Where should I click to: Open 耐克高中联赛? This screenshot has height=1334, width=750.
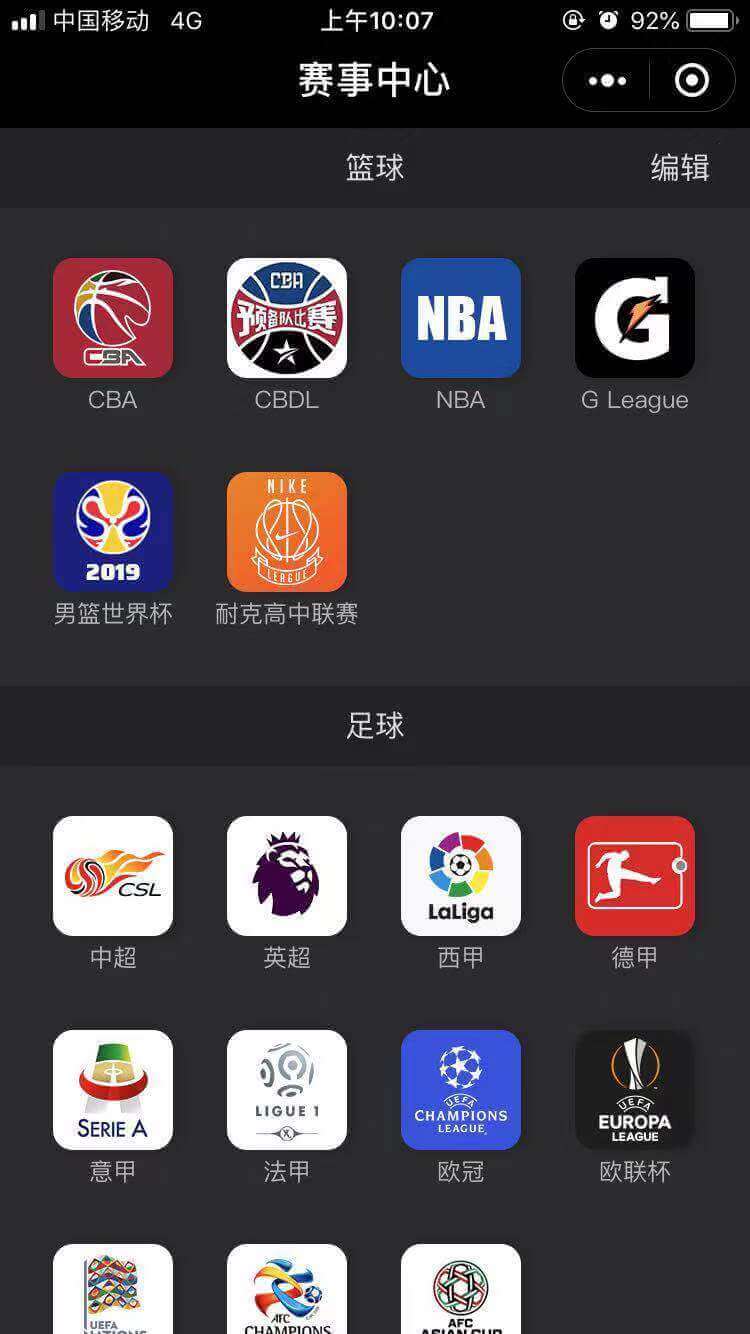coord(287,532)
